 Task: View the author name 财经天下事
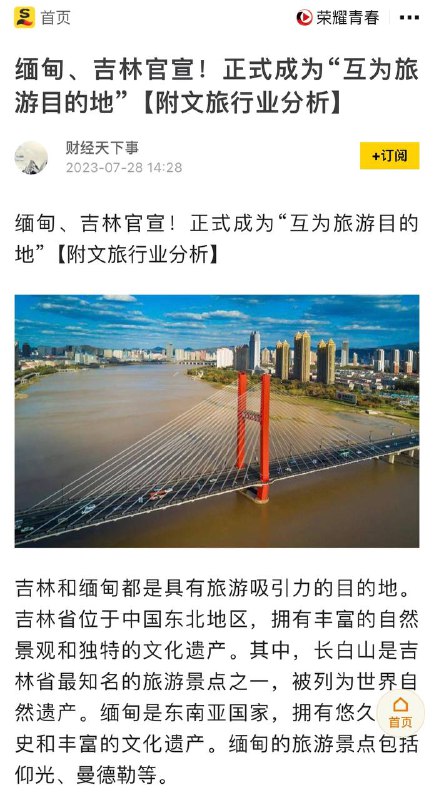102,148
